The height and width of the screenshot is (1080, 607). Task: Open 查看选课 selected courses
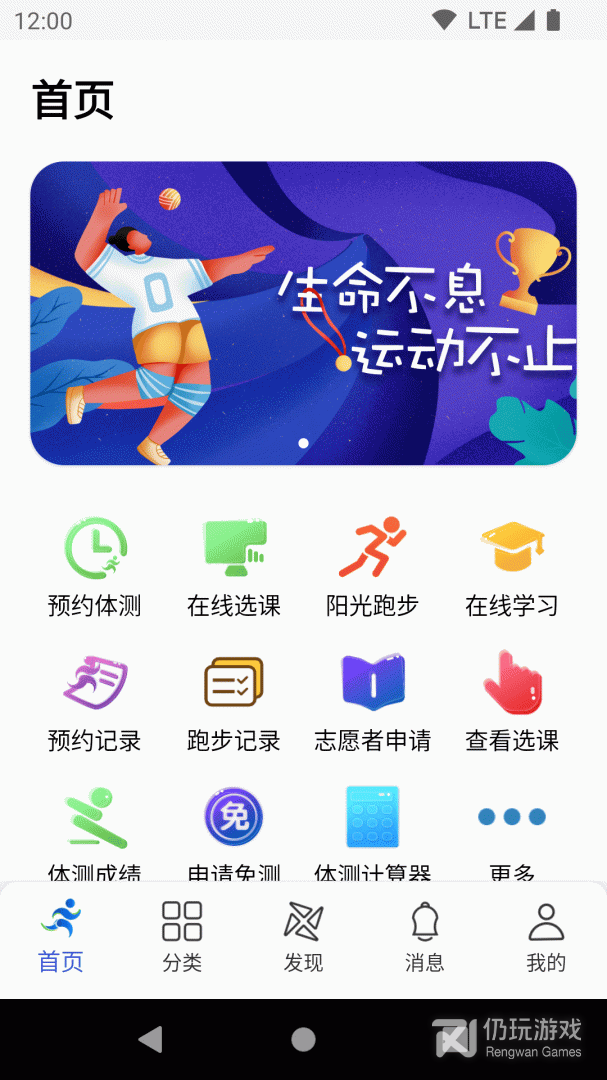tap(511, 702)
